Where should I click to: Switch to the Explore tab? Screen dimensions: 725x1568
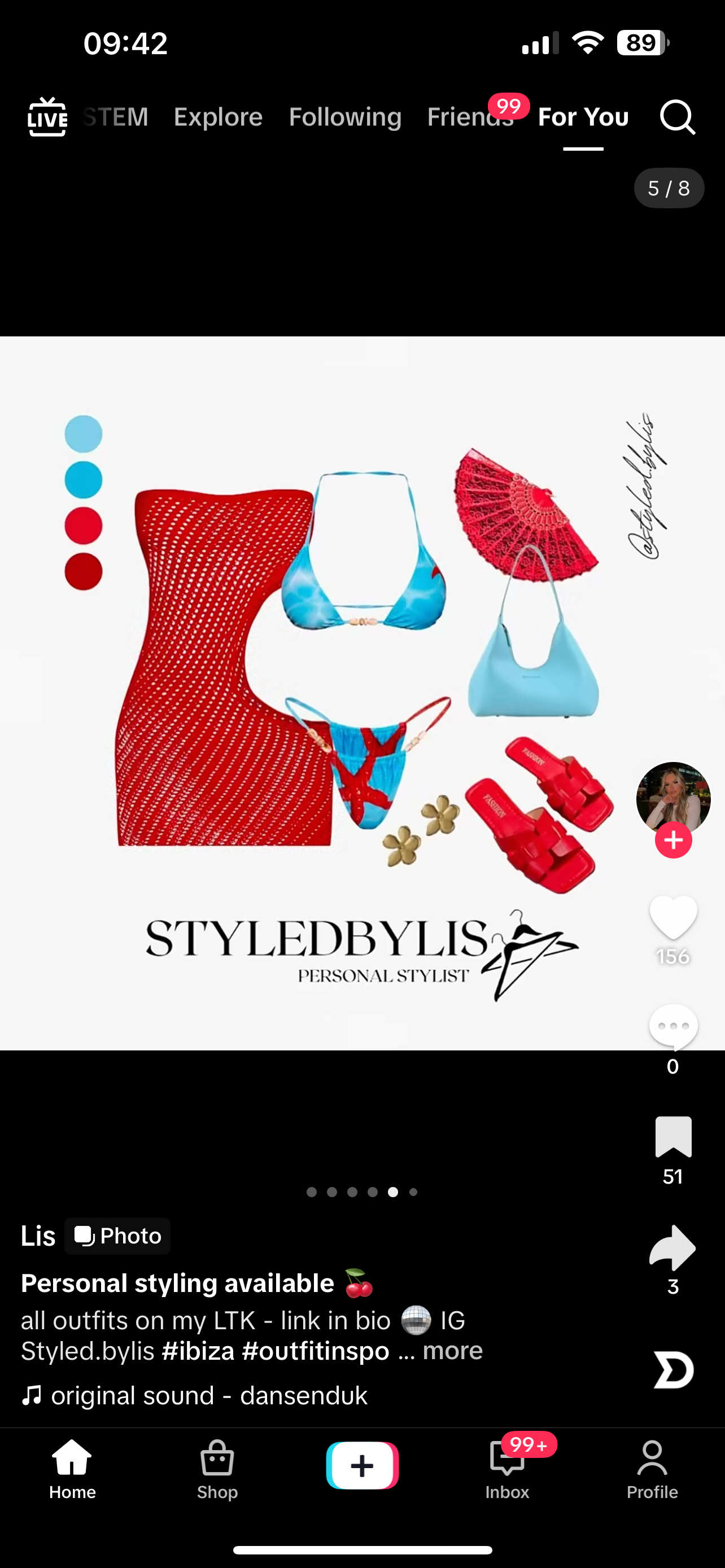(218, 117)
